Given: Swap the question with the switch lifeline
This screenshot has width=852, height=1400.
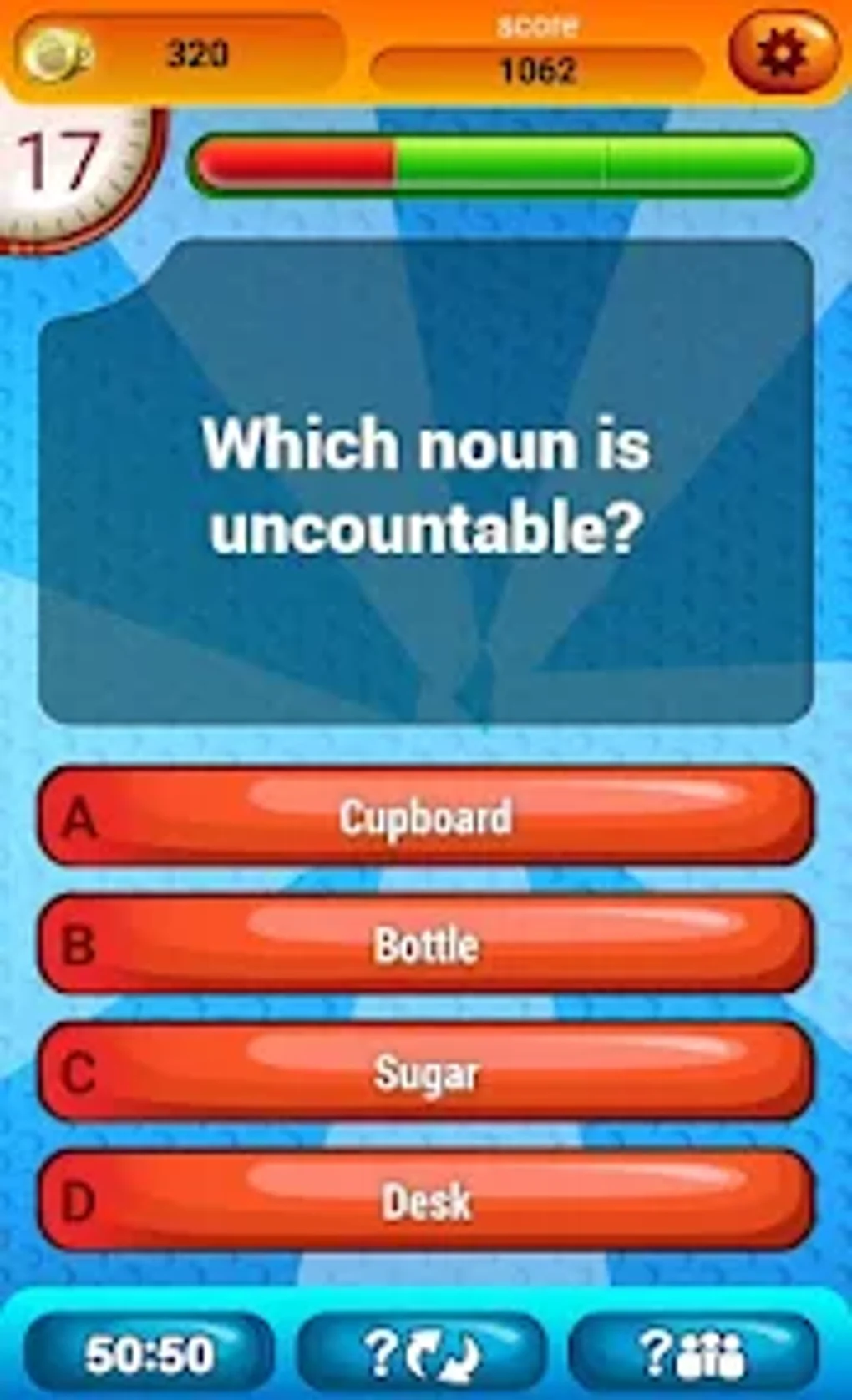Looking at the screenshot, I should [x=422, y=1352].
